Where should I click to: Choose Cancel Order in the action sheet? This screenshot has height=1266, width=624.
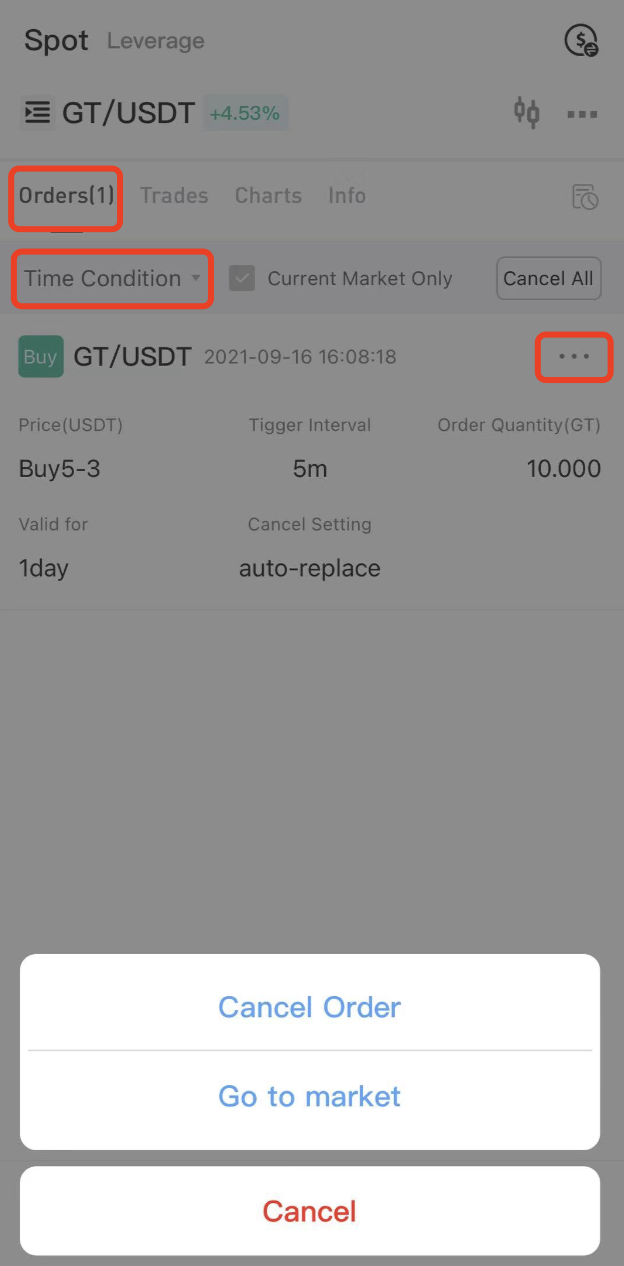coord(309,1007)
